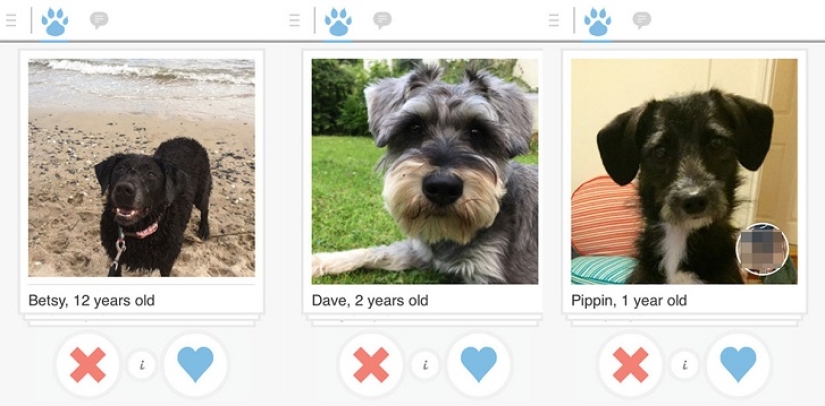Like Dave with the heart button
Screen dimensions: 825x406
[x=479, y=365]
